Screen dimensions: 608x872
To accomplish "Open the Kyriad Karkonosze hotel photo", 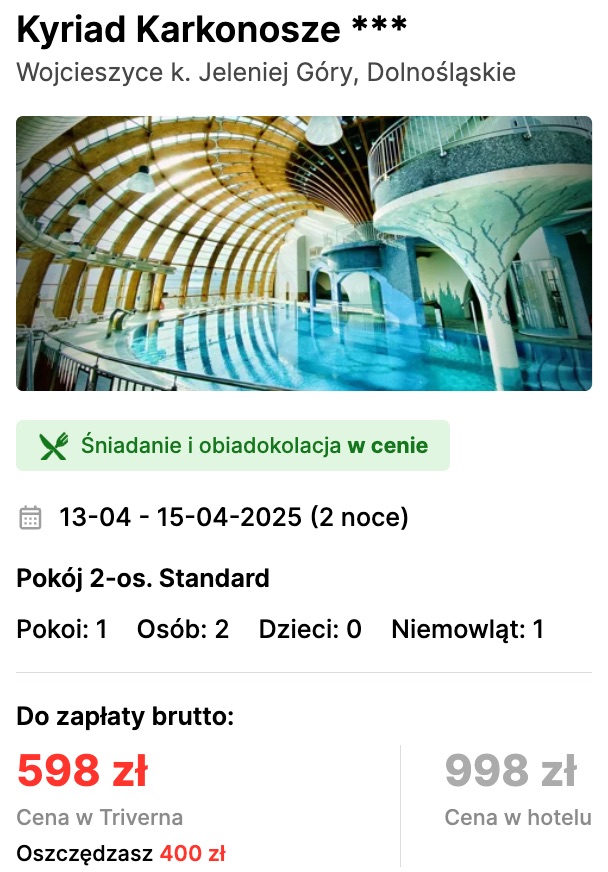I will [304, 253].
